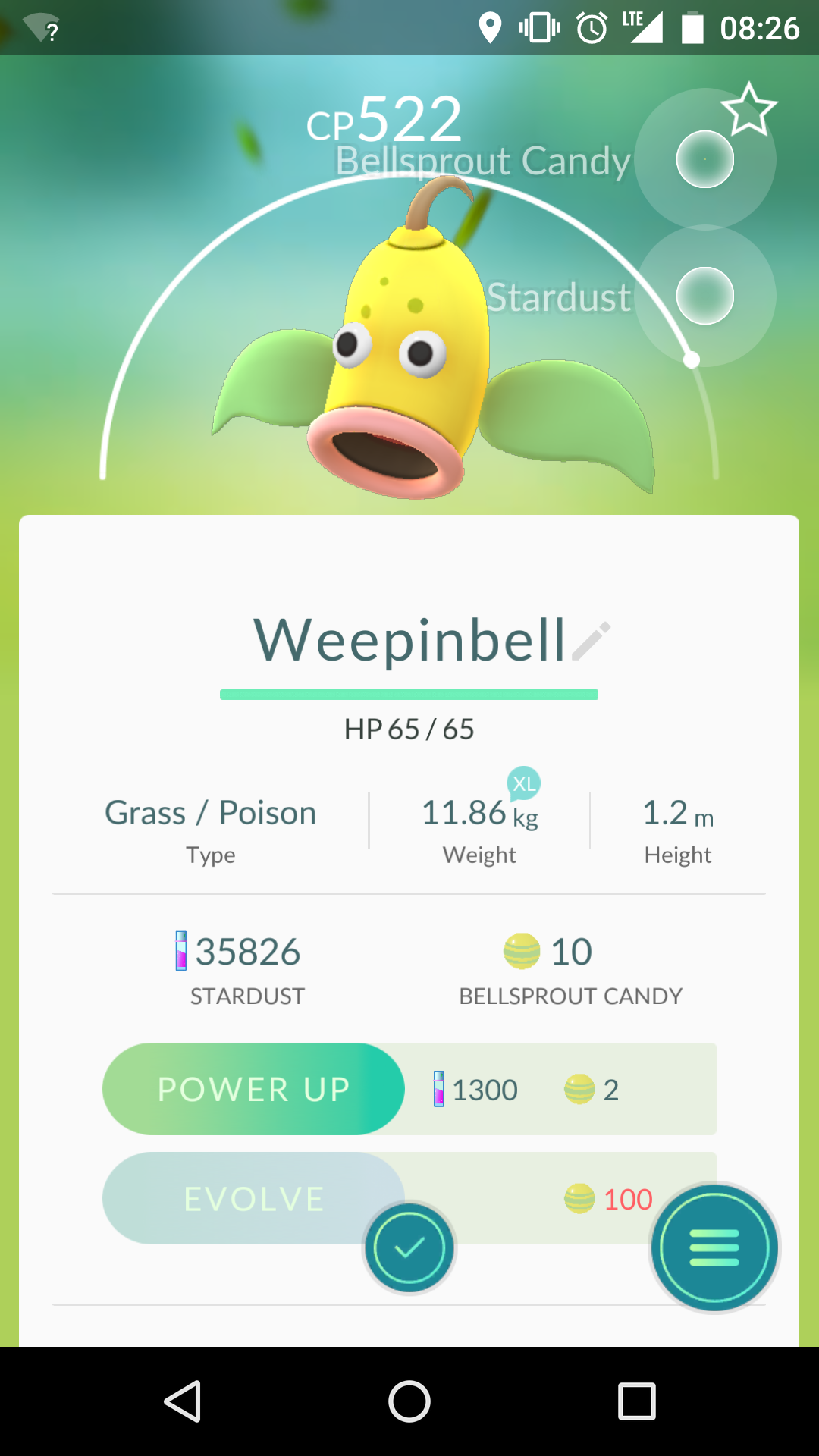Select the Stardust circle
This screenshot has width=819, height=1456.
705,296
